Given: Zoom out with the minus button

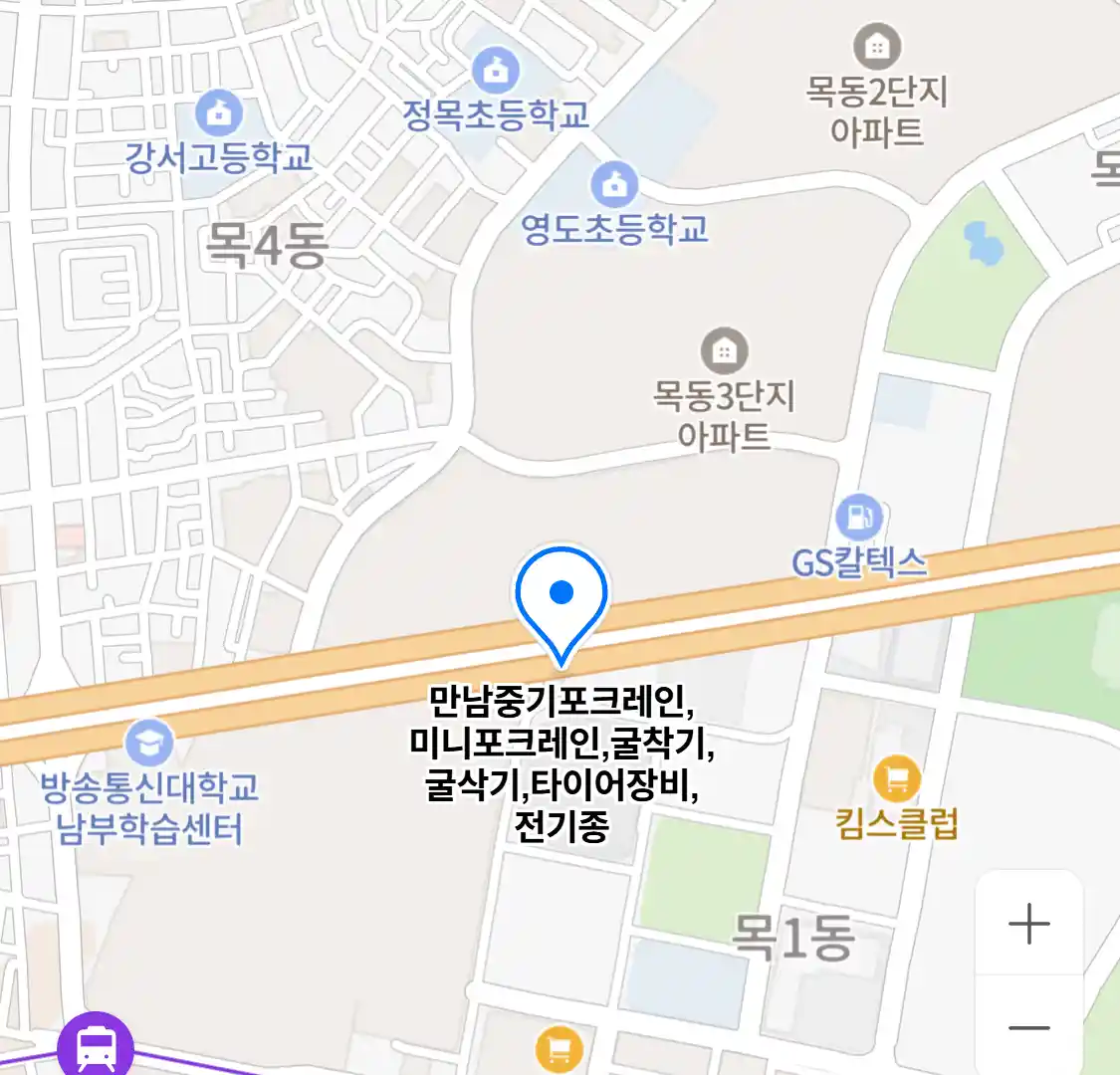Looking at the screenshot, I should click(1028, 1027).
